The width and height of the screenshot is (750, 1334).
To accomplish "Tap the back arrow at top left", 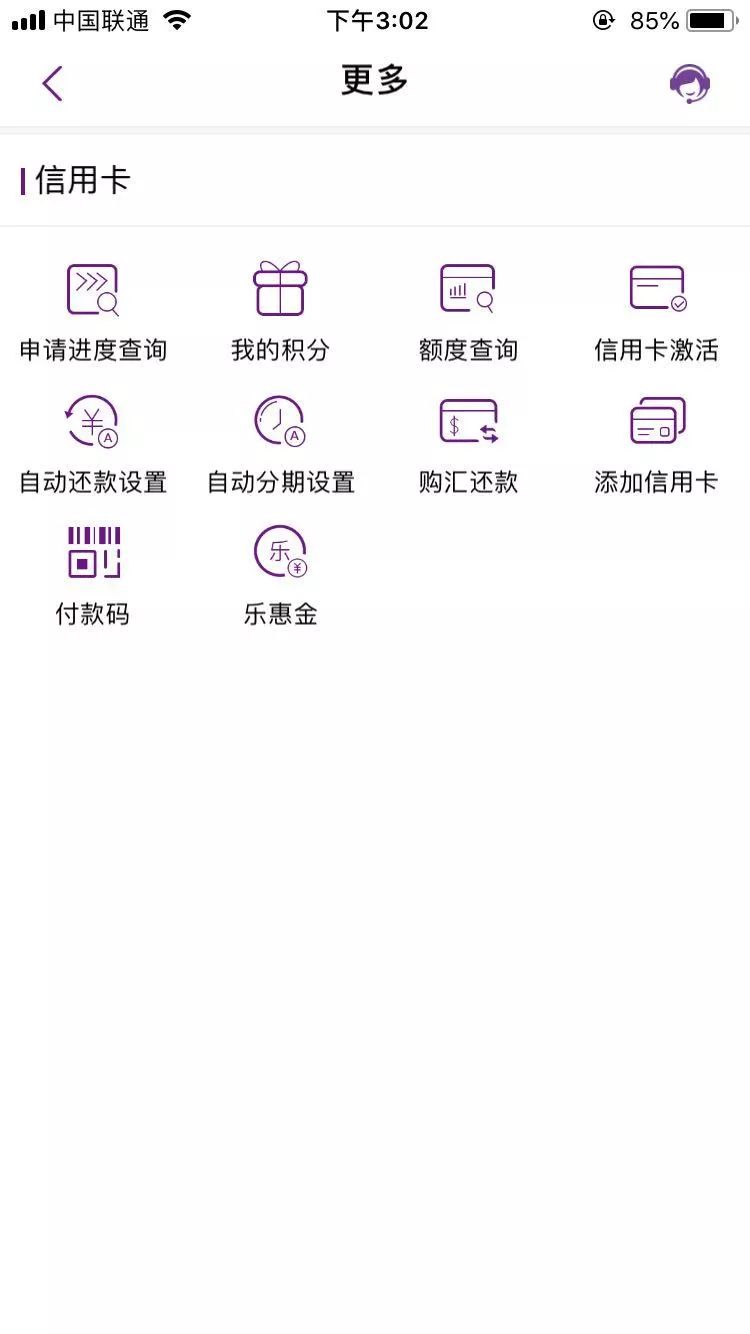I will pyautogui.click(x=52, y=84).
